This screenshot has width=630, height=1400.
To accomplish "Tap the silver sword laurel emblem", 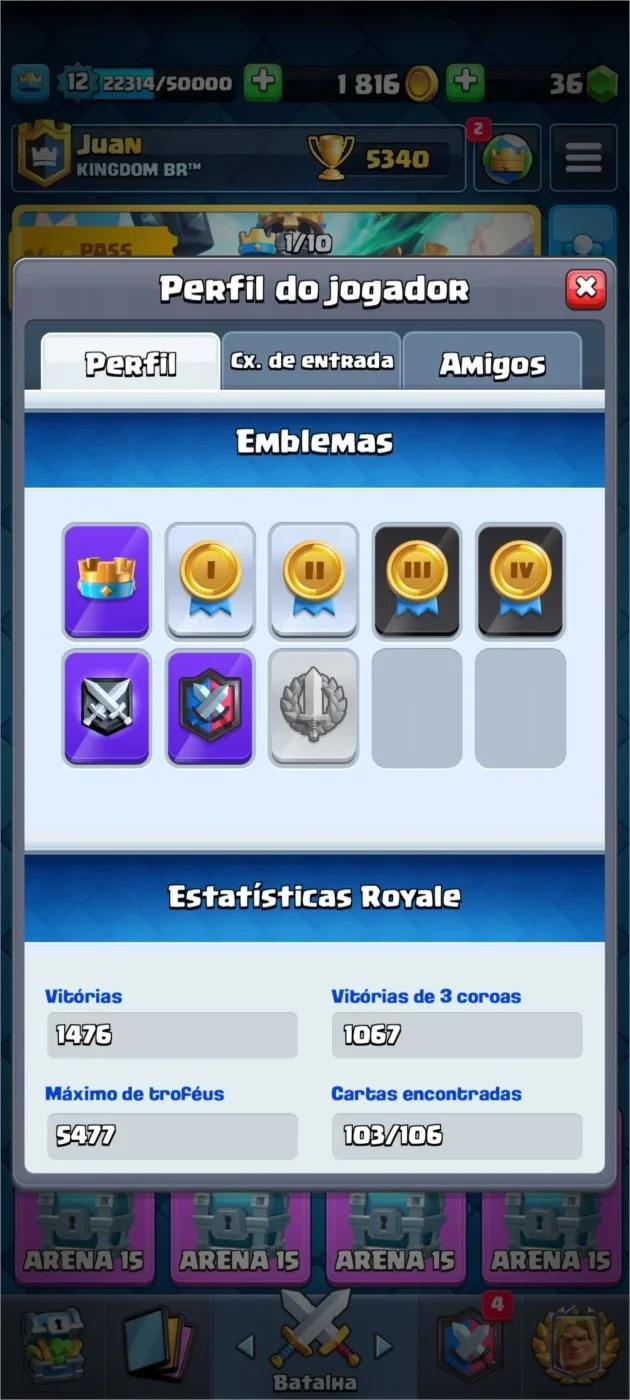I will (x=313, y=708).
